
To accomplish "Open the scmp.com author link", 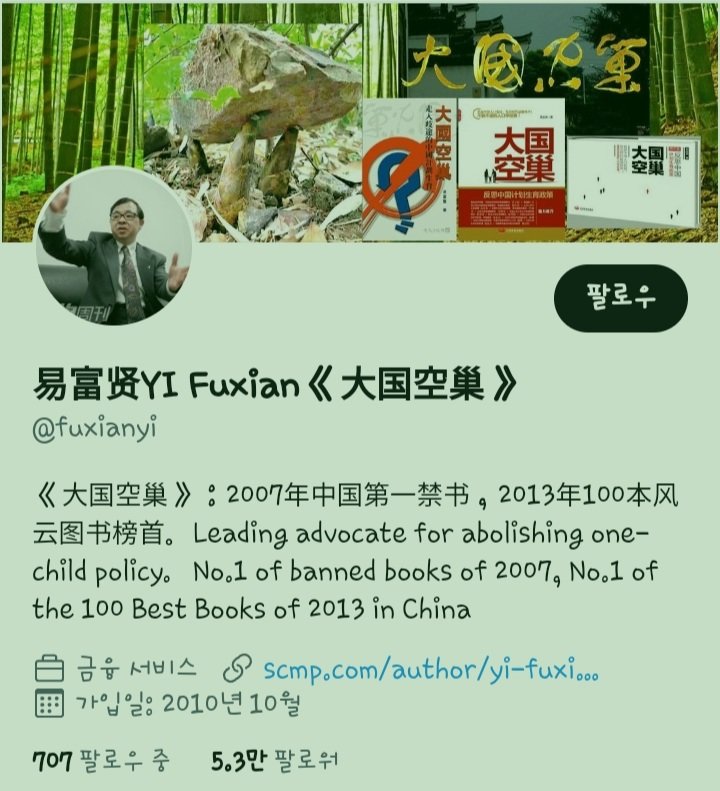I will 430,669.
